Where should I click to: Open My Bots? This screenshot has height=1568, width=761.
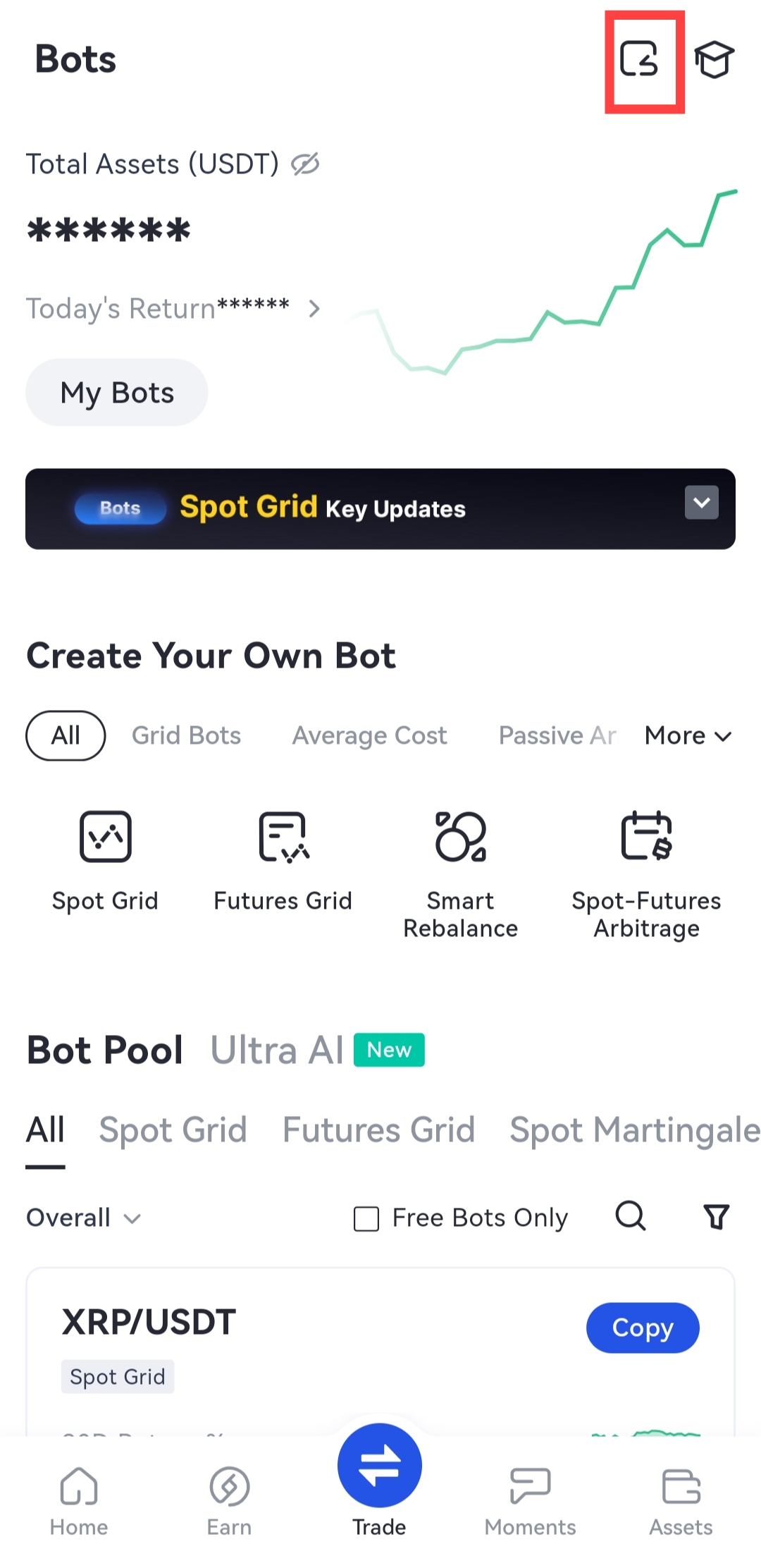(117, 393)
